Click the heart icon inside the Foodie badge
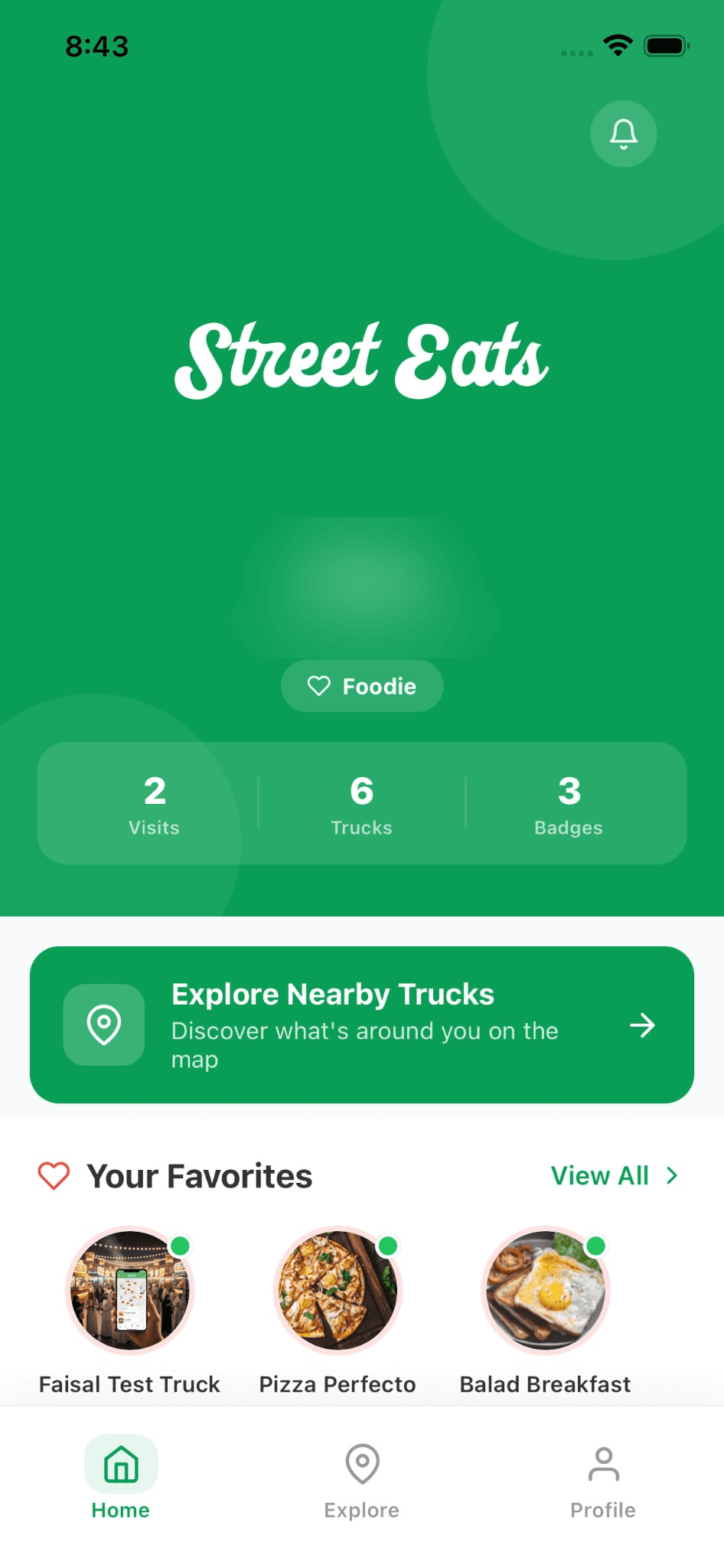The image size is (724, 1568). click(319, 686)
